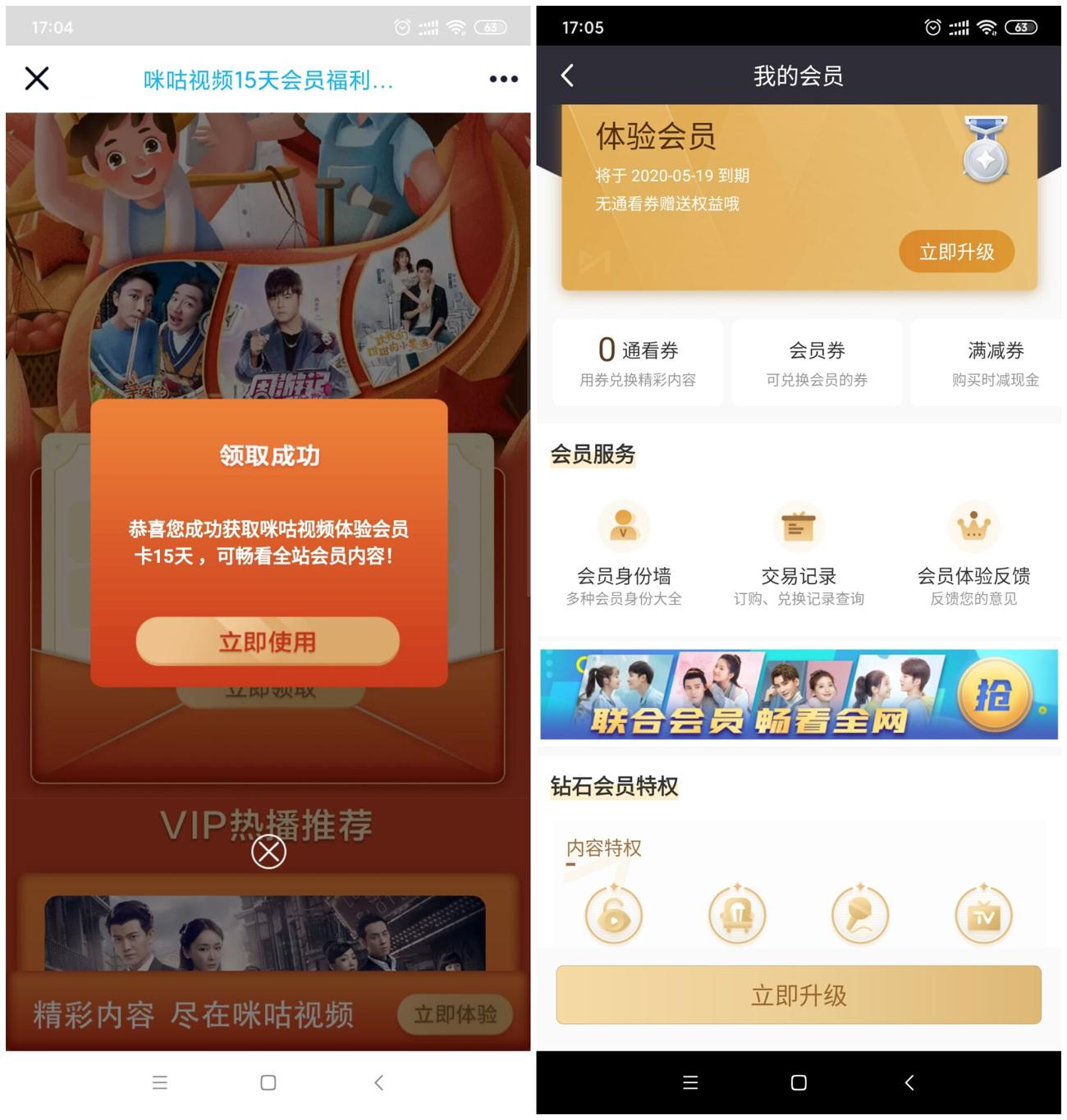Tap the 立即体验 button

pyautogui.click(x=455, y=1015)
